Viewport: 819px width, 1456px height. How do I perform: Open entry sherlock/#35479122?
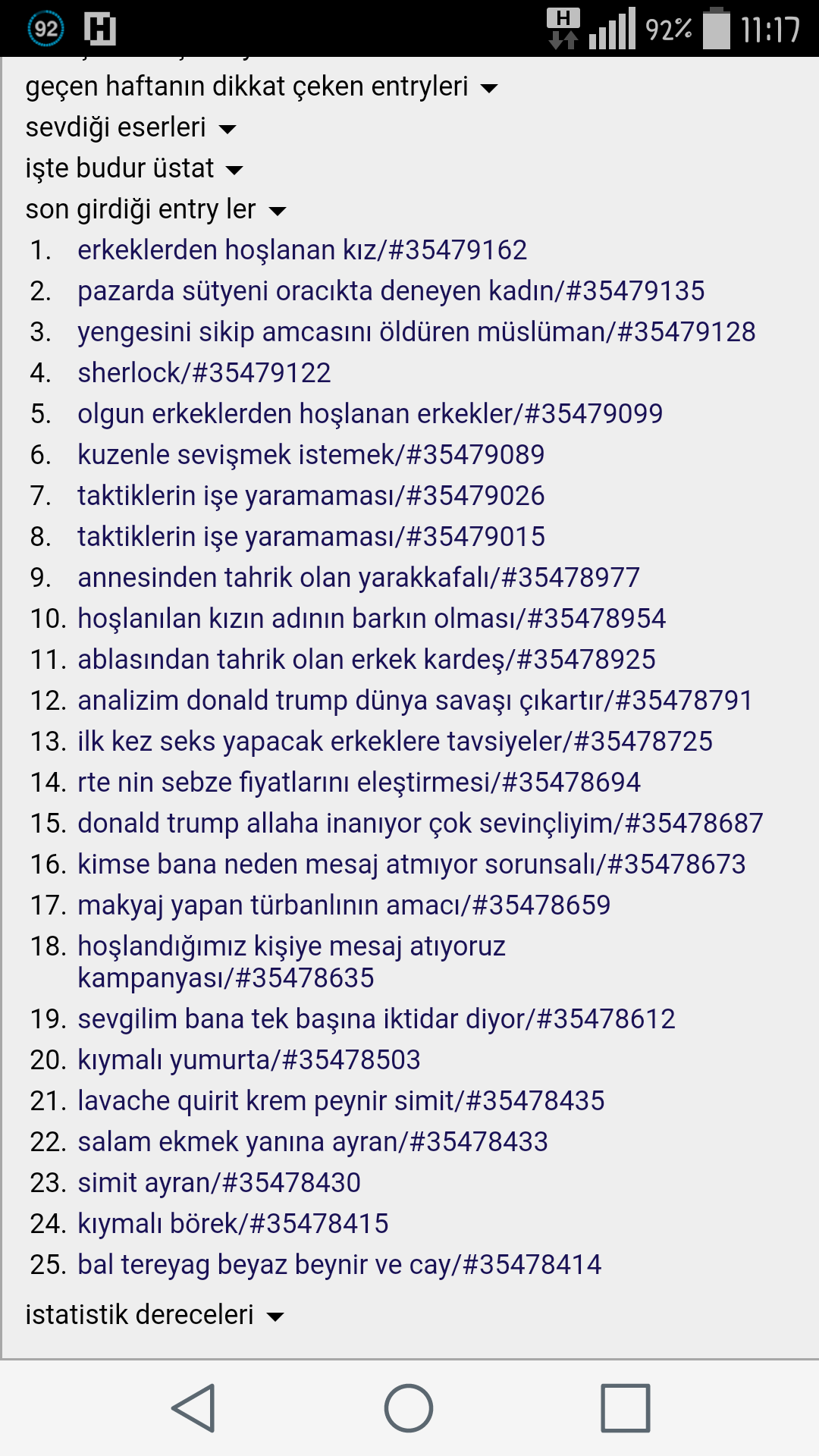pos(204,373)
